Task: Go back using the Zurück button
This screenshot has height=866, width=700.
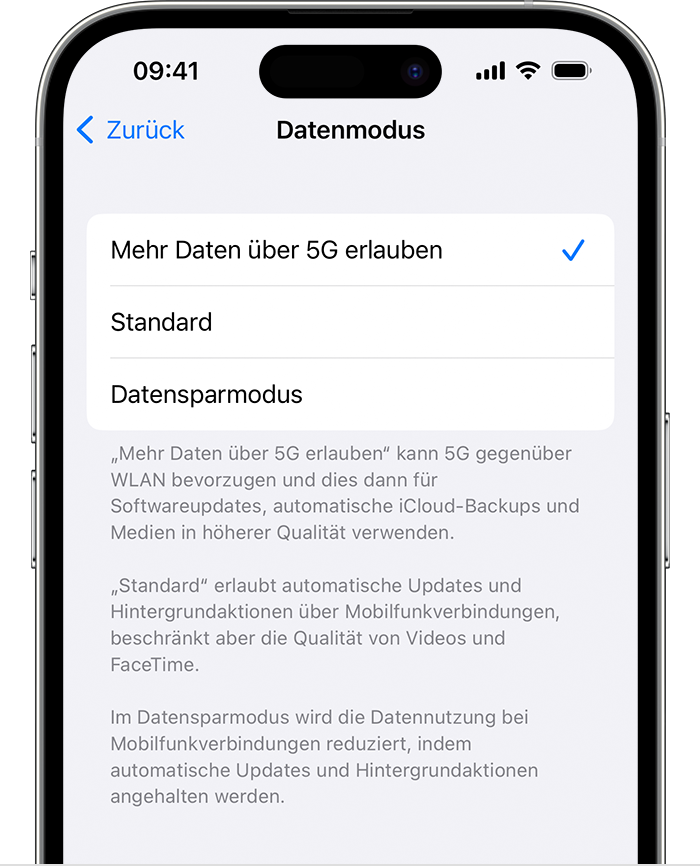Action: tap(131, 130)
